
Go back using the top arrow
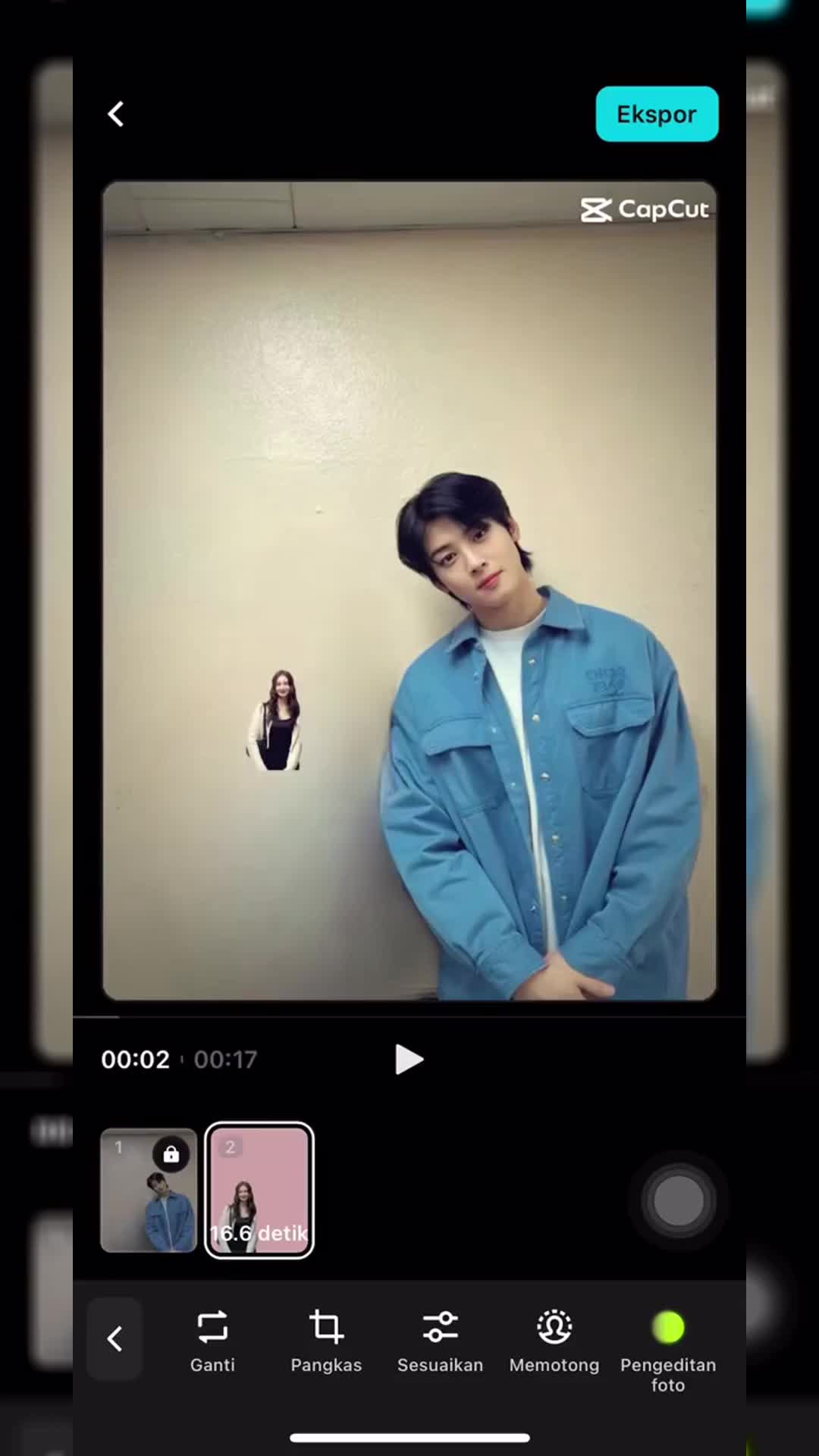click(115, 115)
